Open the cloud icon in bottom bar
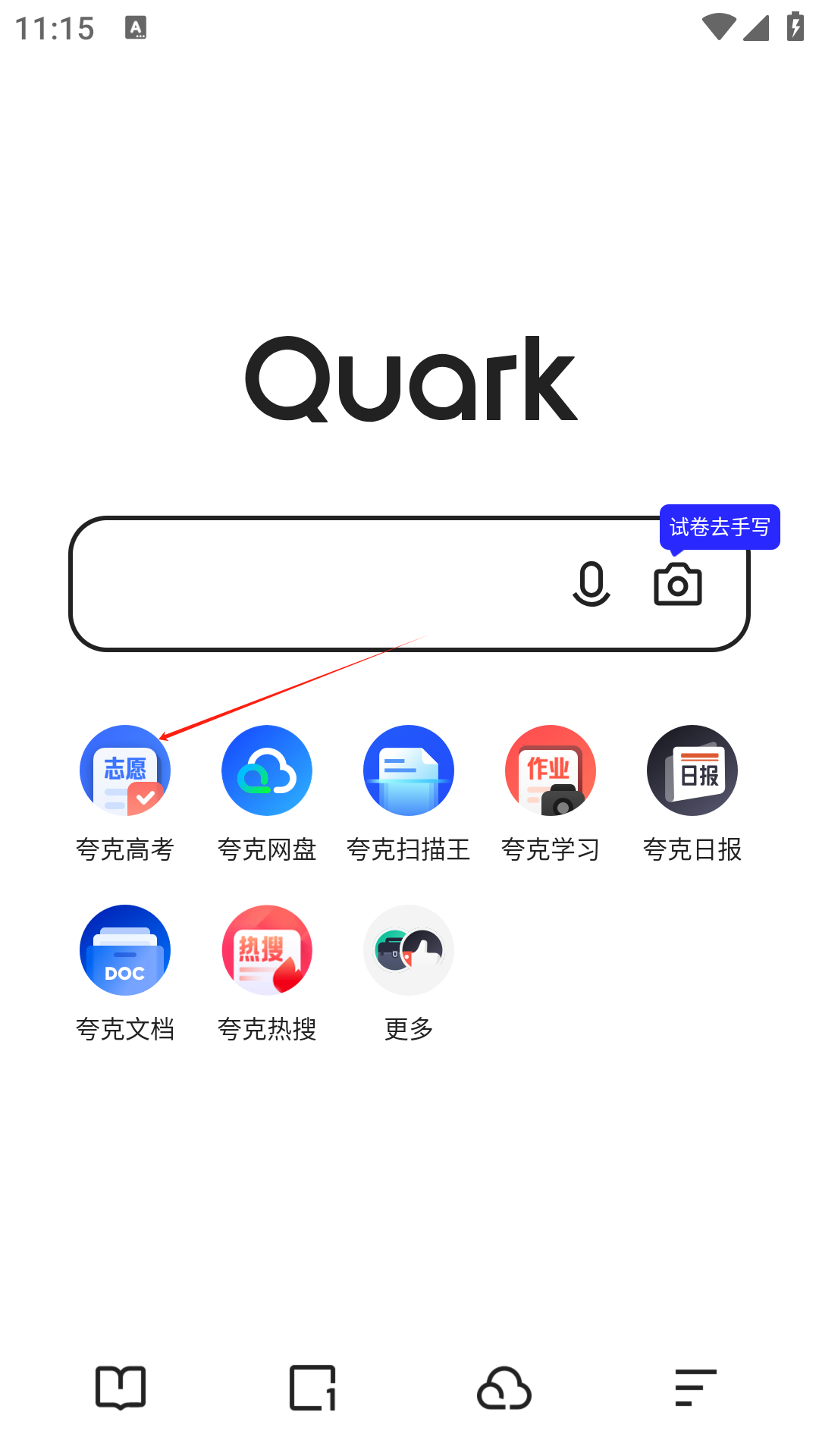 click(504, 1388)
